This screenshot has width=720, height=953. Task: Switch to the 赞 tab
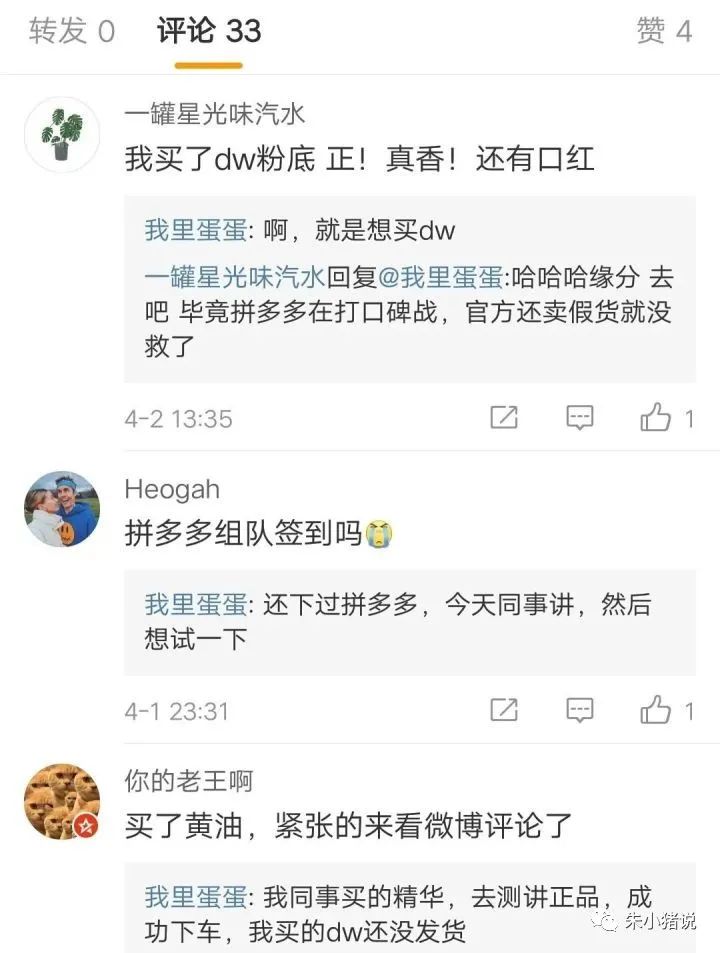pyautogui.click(x=664, y=31)
